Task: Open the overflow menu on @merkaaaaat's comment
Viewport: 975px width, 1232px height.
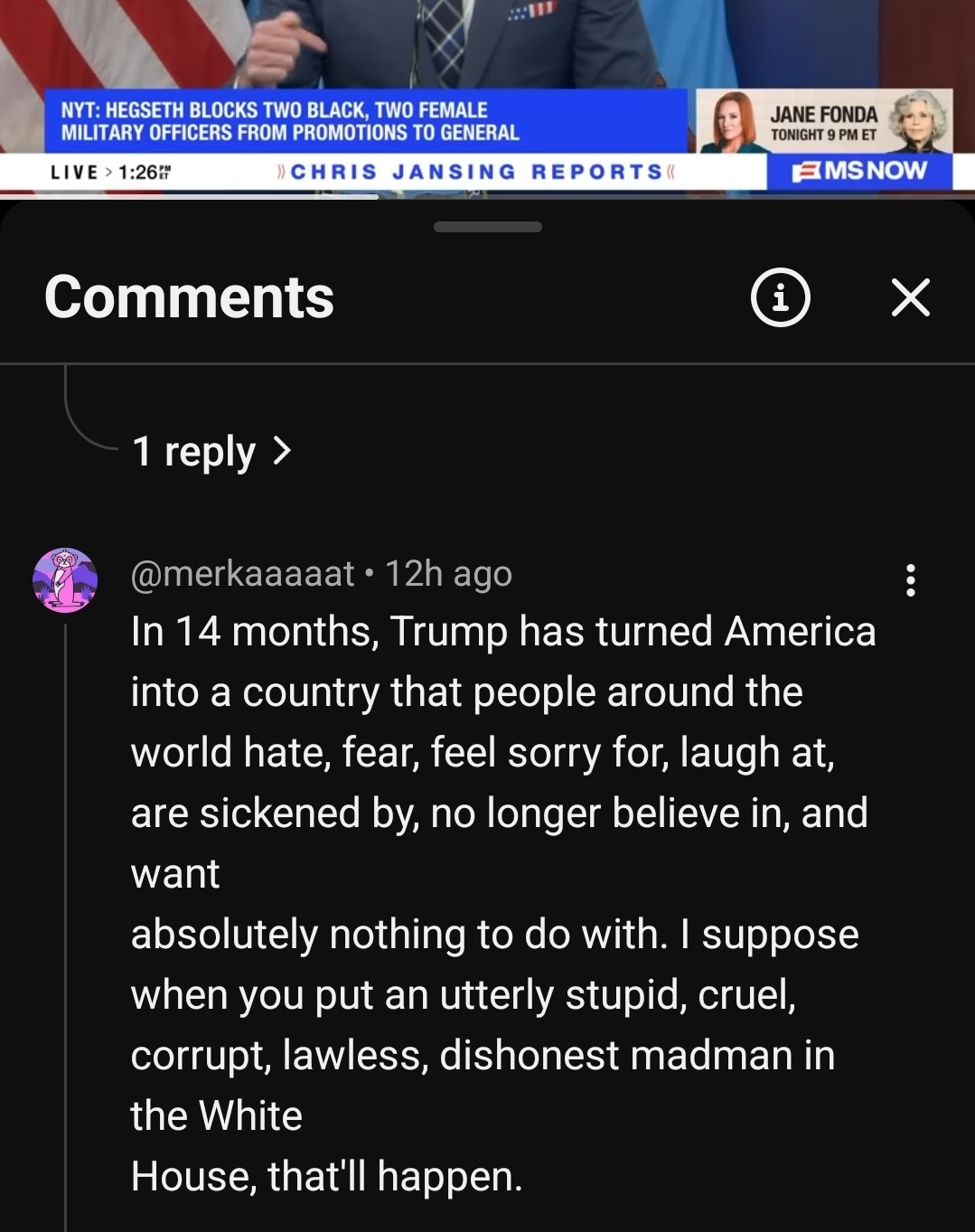Action: pyautogui.click(x=910, y=580)
